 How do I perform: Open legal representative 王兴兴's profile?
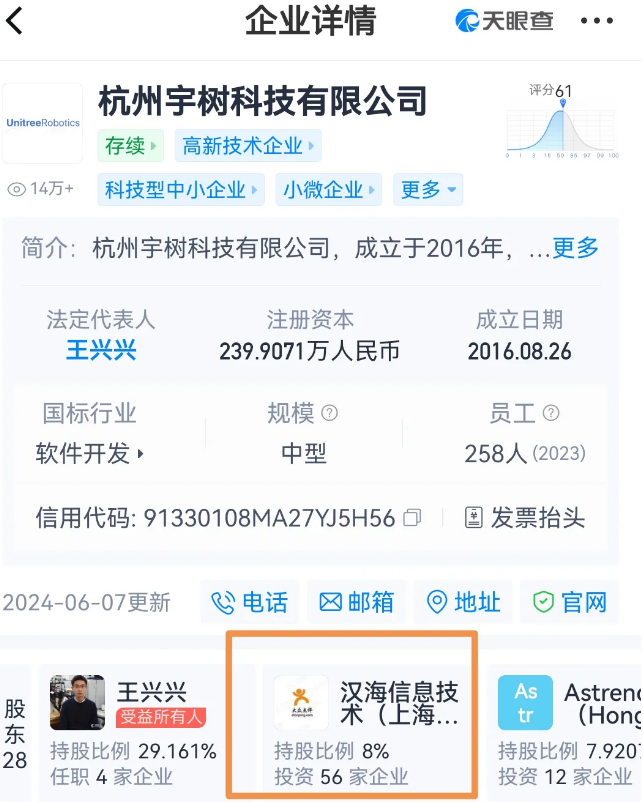(x=101, y=351)
